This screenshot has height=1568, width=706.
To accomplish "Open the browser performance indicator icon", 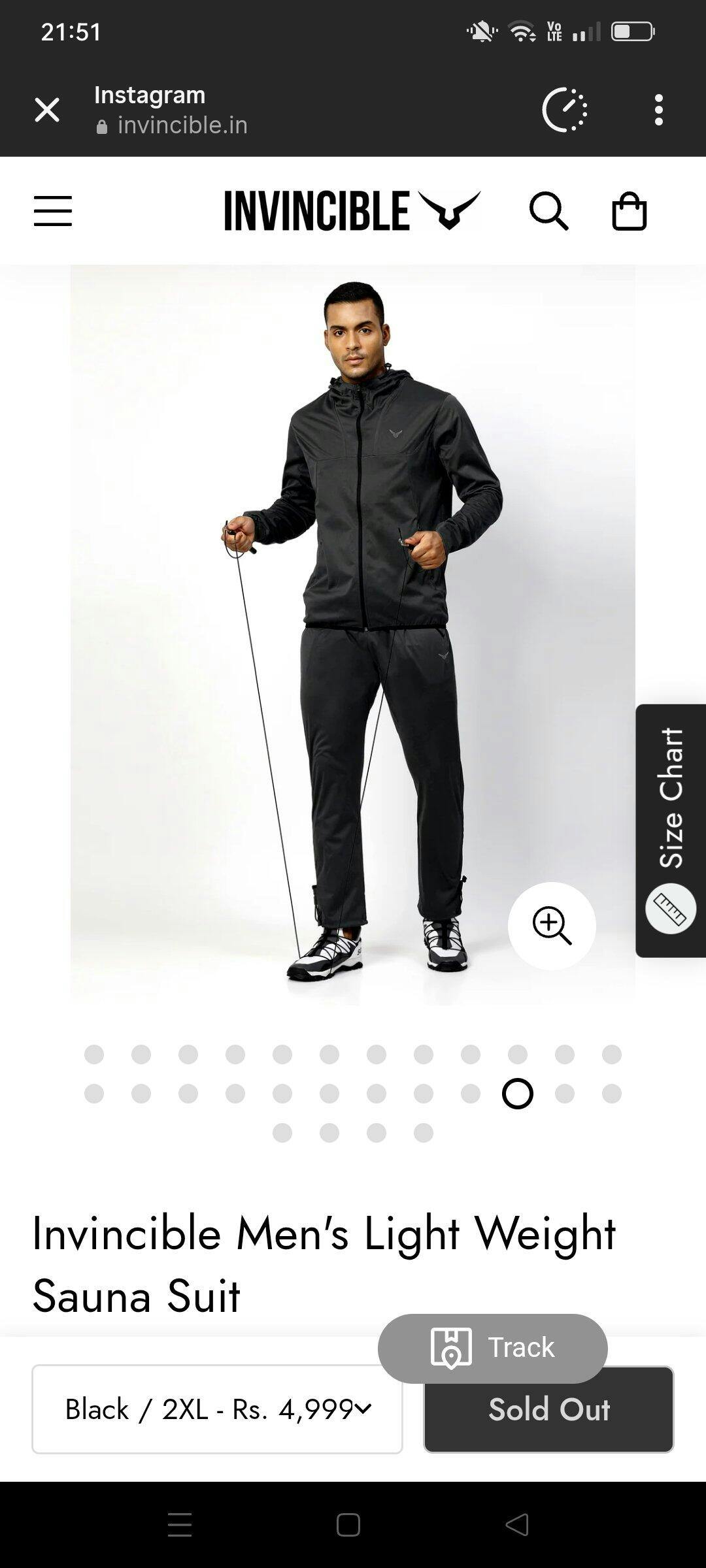I will (x=565, y=110).
